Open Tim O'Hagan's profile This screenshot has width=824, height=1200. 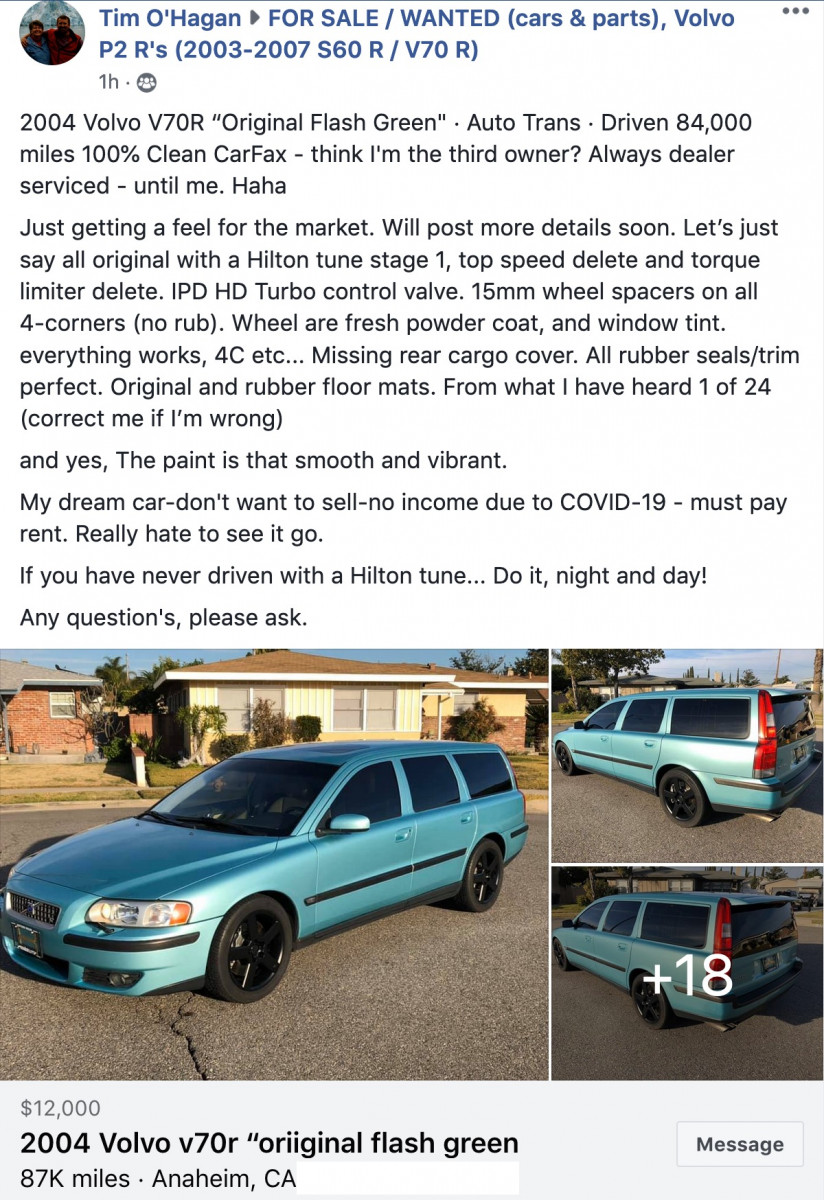point(170,18)
